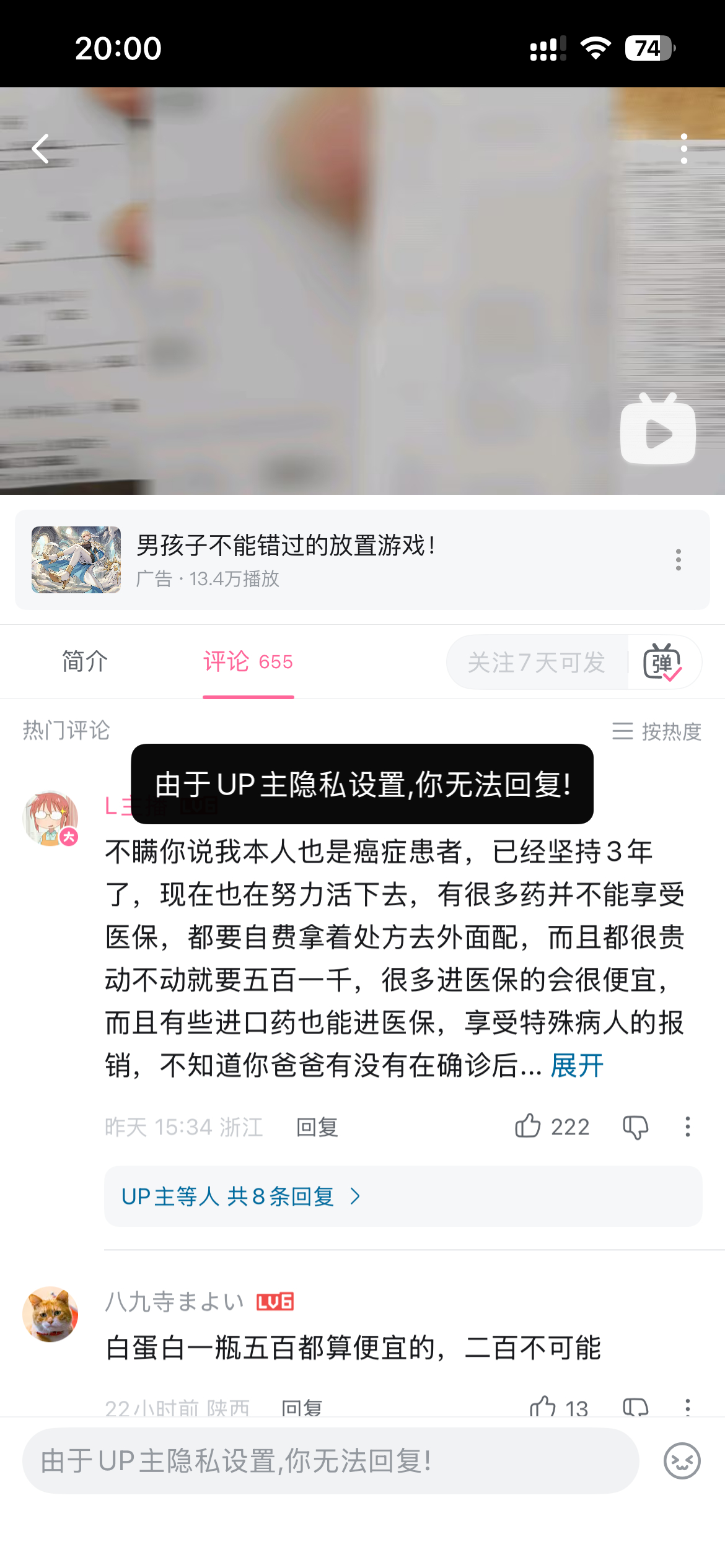The height and width of the screenshot is (1568, 725).
Task: Toggle the 弹 danmaku switch
Action: click(x=663, y=662)
